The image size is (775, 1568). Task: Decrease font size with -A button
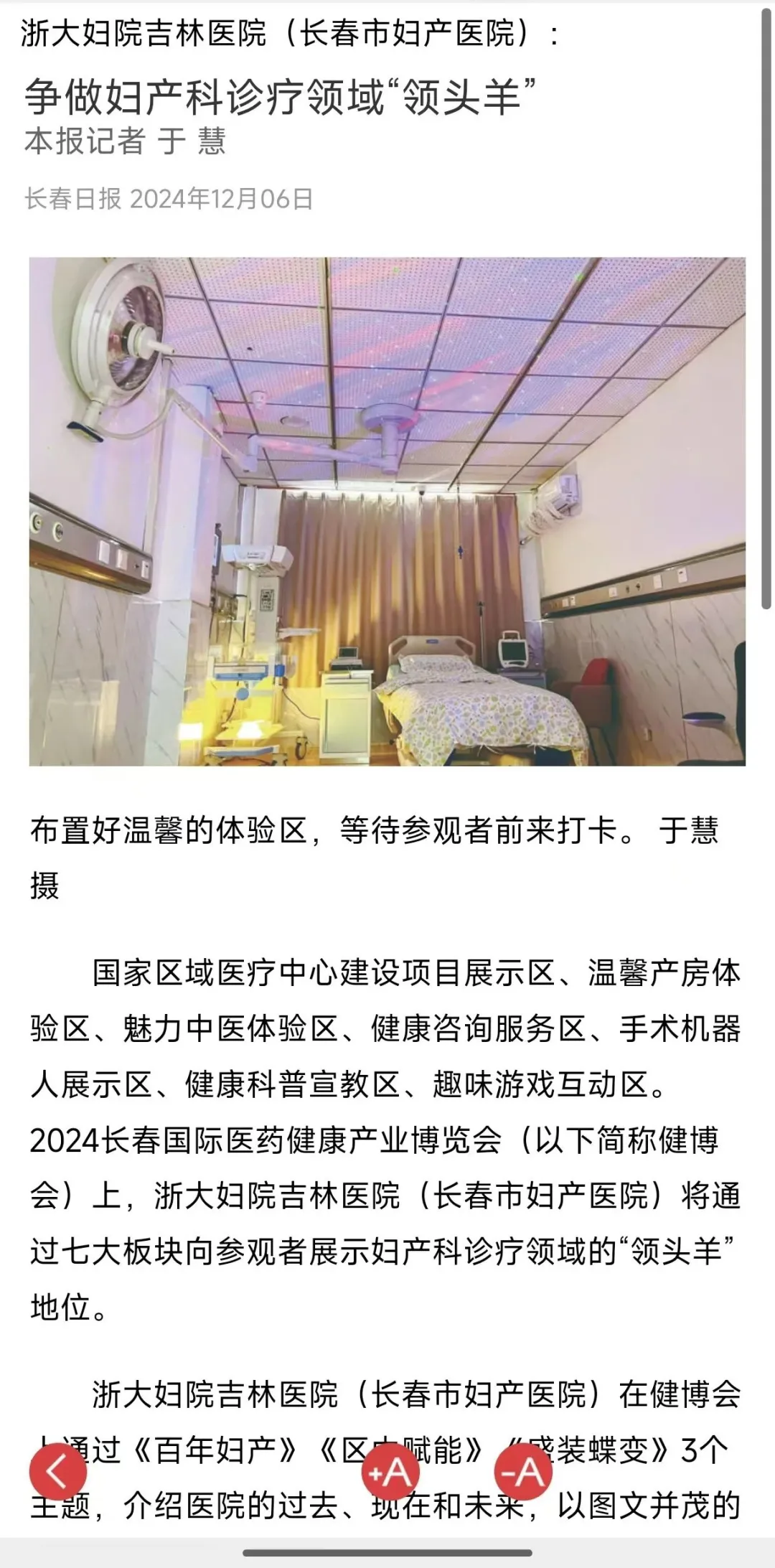[x=524, y=1472]
